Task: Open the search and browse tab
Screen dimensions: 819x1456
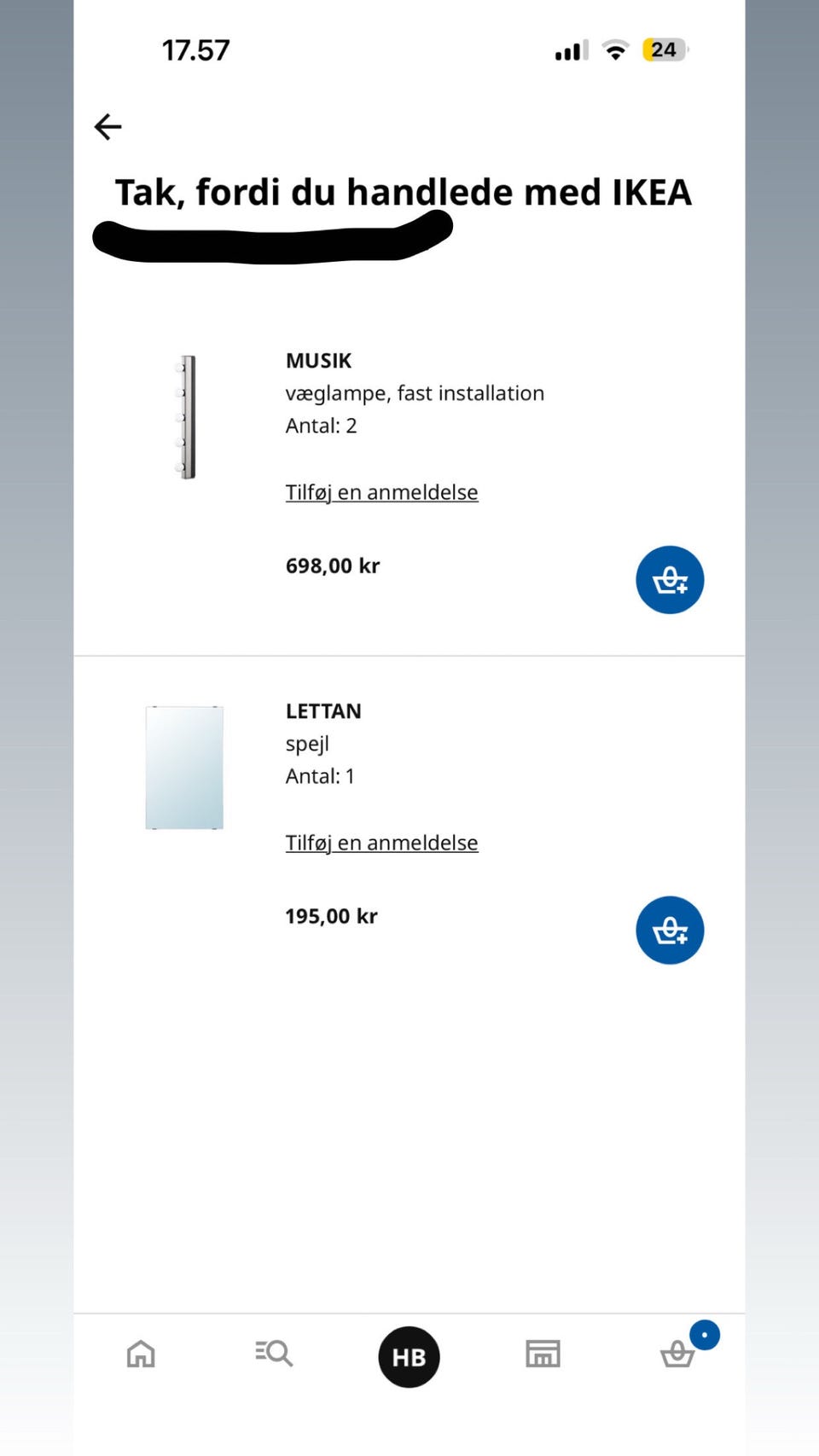Action: pyautogui.click(x=274, y=1354)
